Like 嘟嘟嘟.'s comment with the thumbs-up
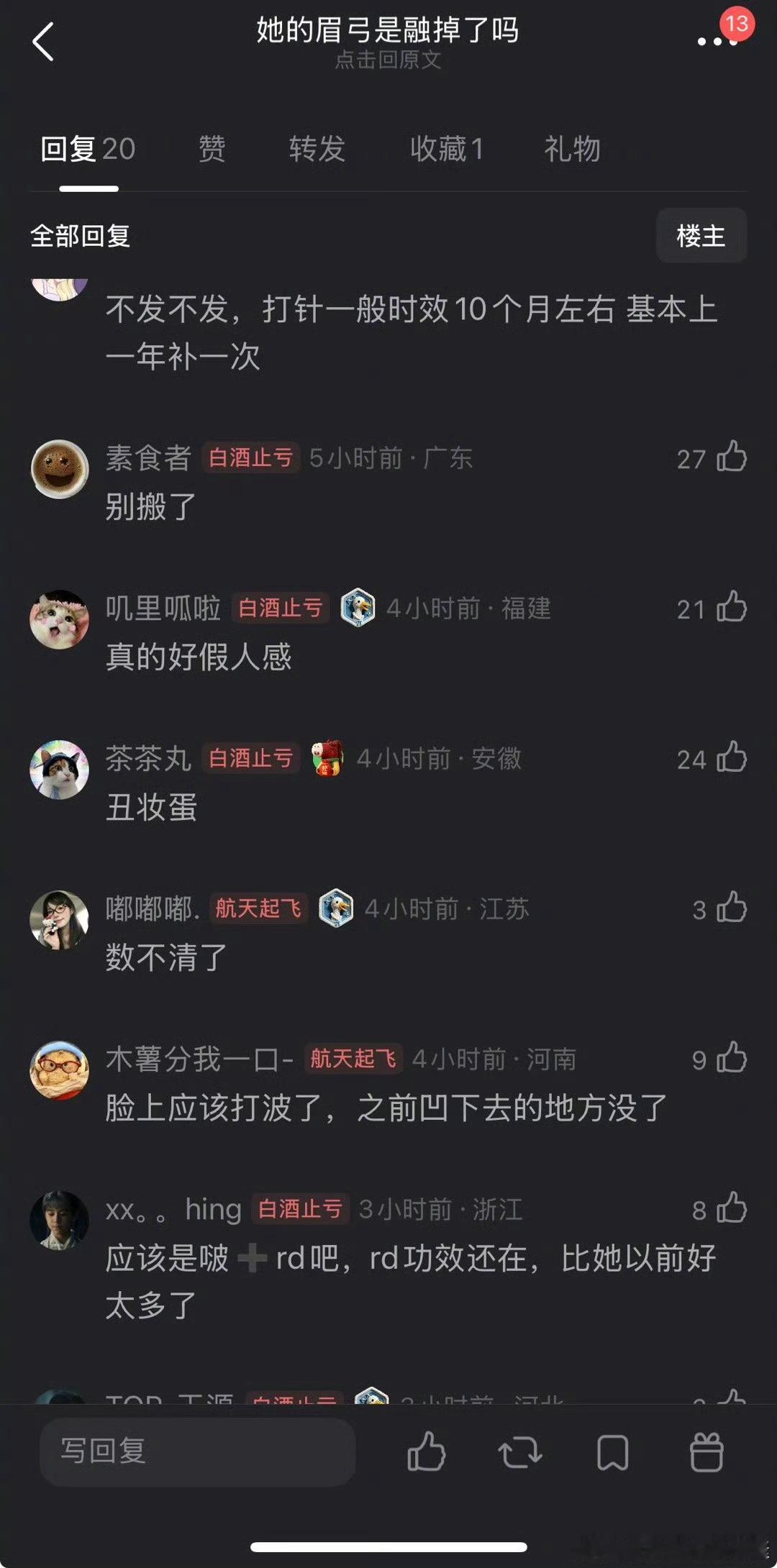This screenshot has width=777, height=1568. click(733, 908)
